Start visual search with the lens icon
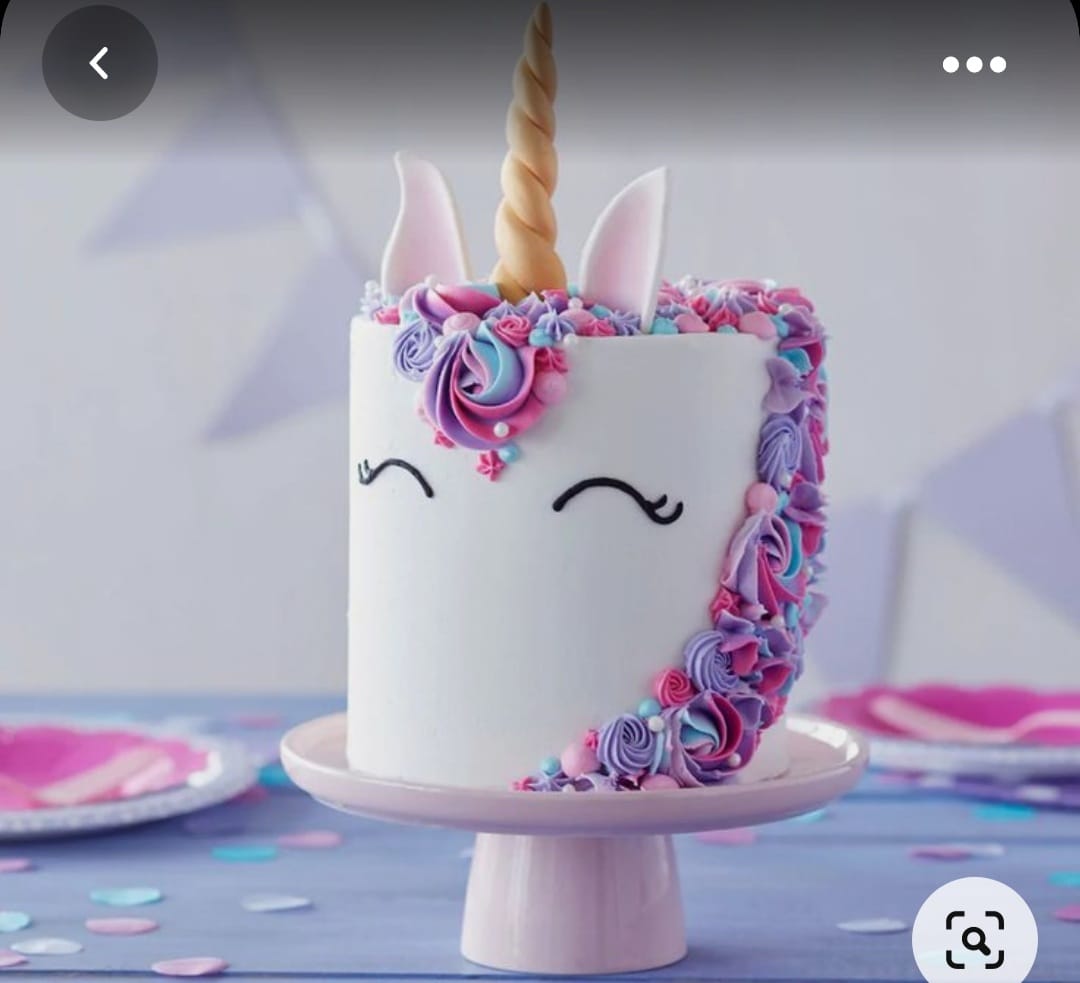This screenshot has width=1080, height=983. 974,938
